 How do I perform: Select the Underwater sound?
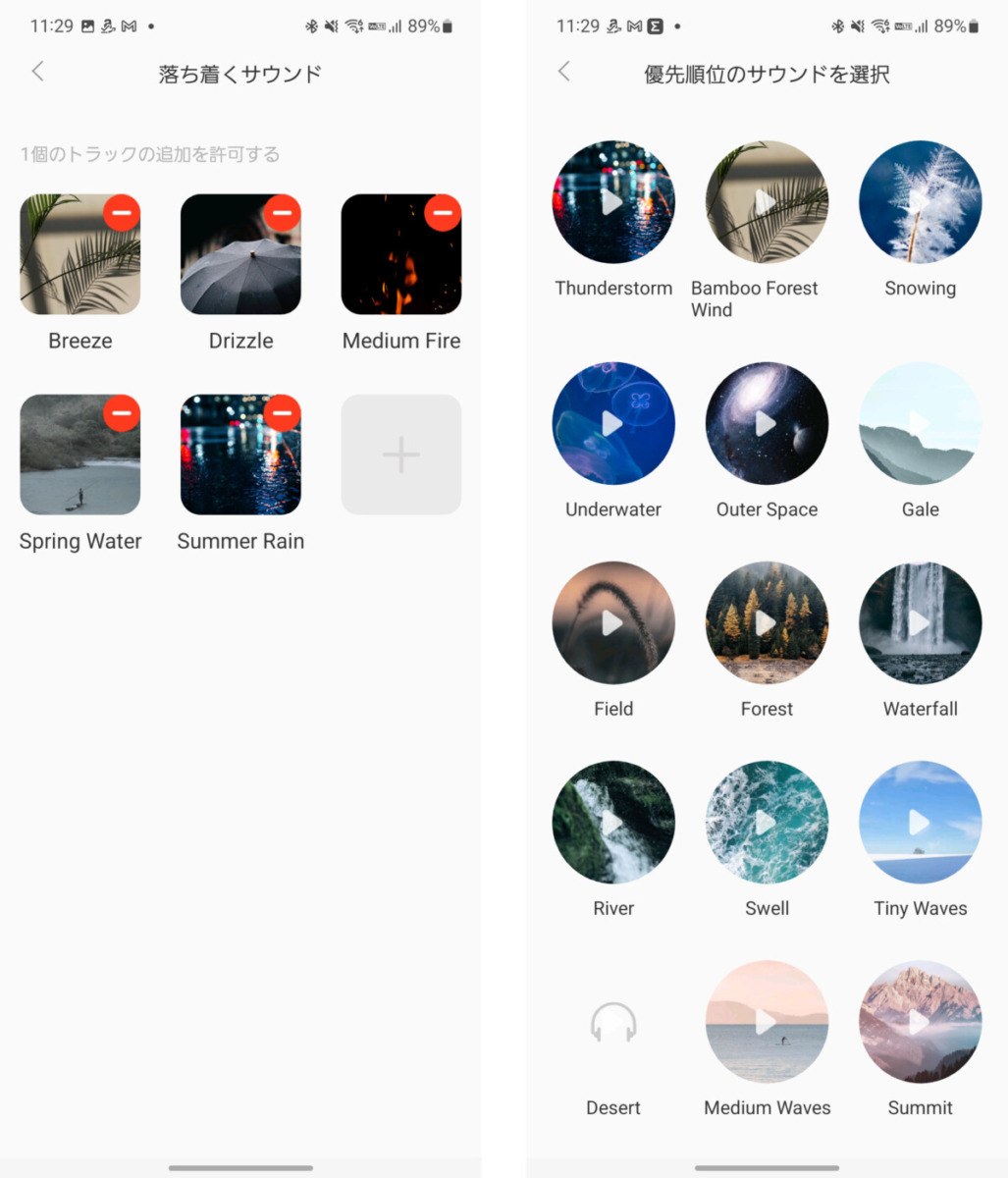pos(613,424)
